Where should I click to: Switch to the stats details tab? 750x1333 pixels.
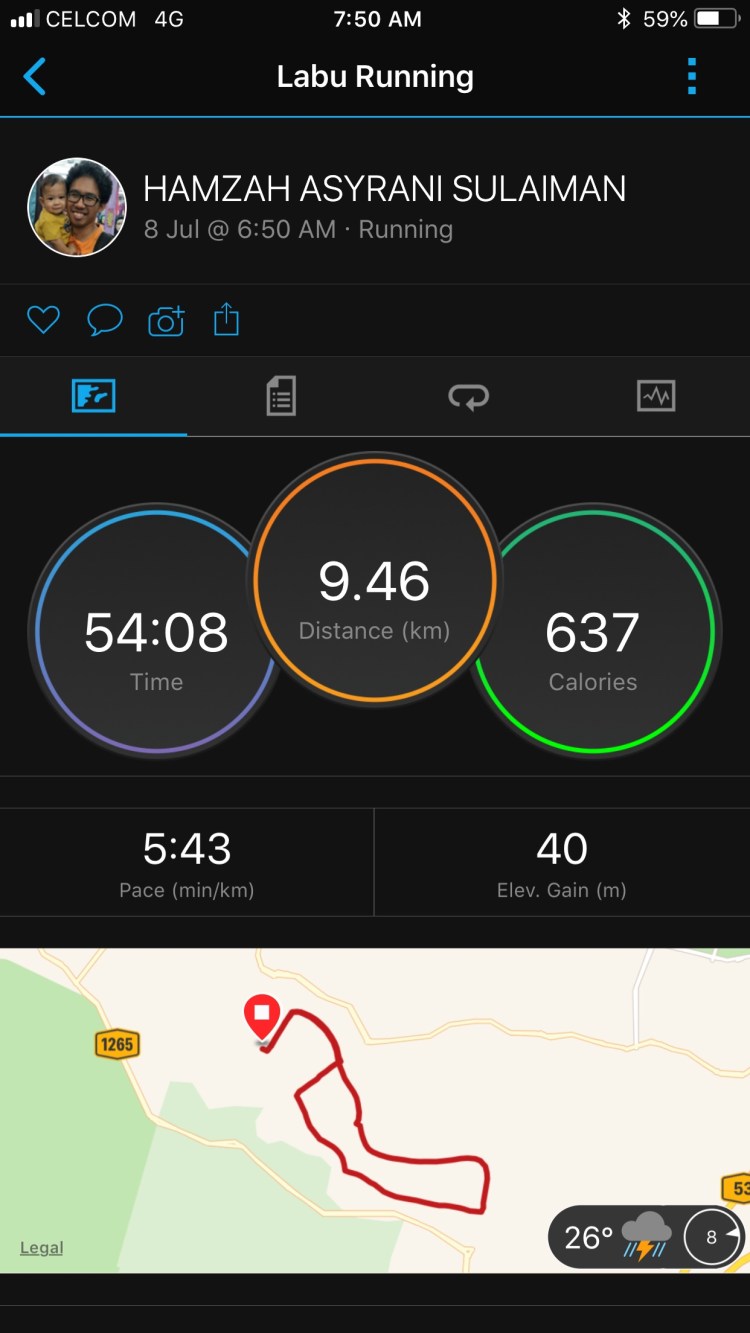[x=281, y=396]
